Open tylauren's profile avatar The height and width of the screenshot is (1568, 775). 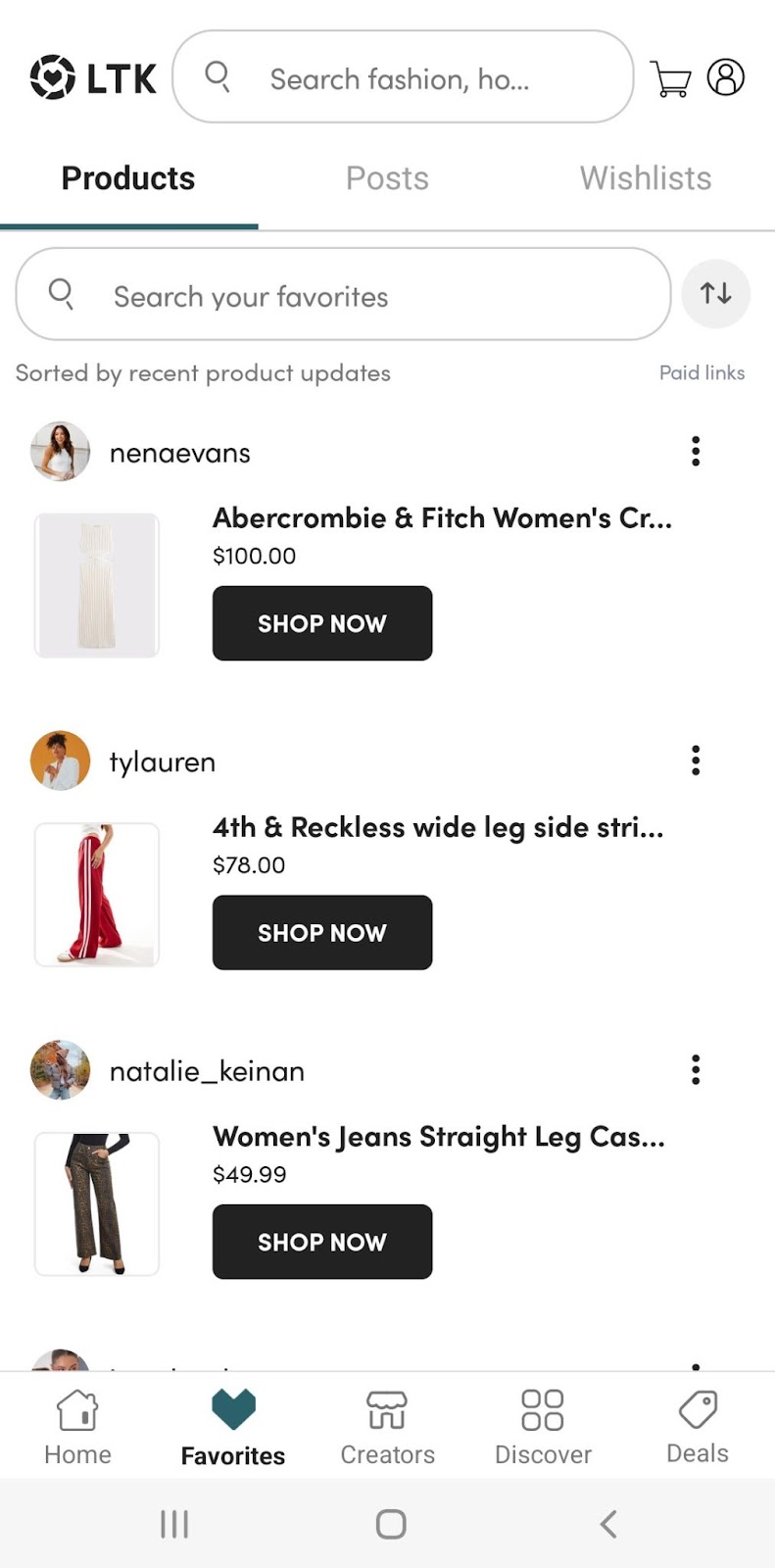(61, 760)
